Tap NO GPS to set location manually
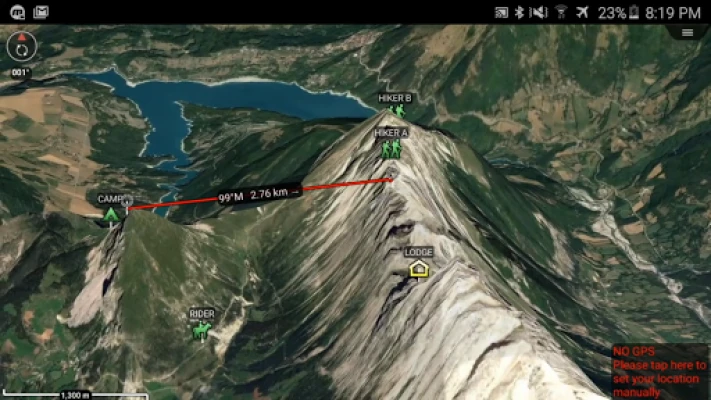The image size is (711, 400). pos(660,371)
